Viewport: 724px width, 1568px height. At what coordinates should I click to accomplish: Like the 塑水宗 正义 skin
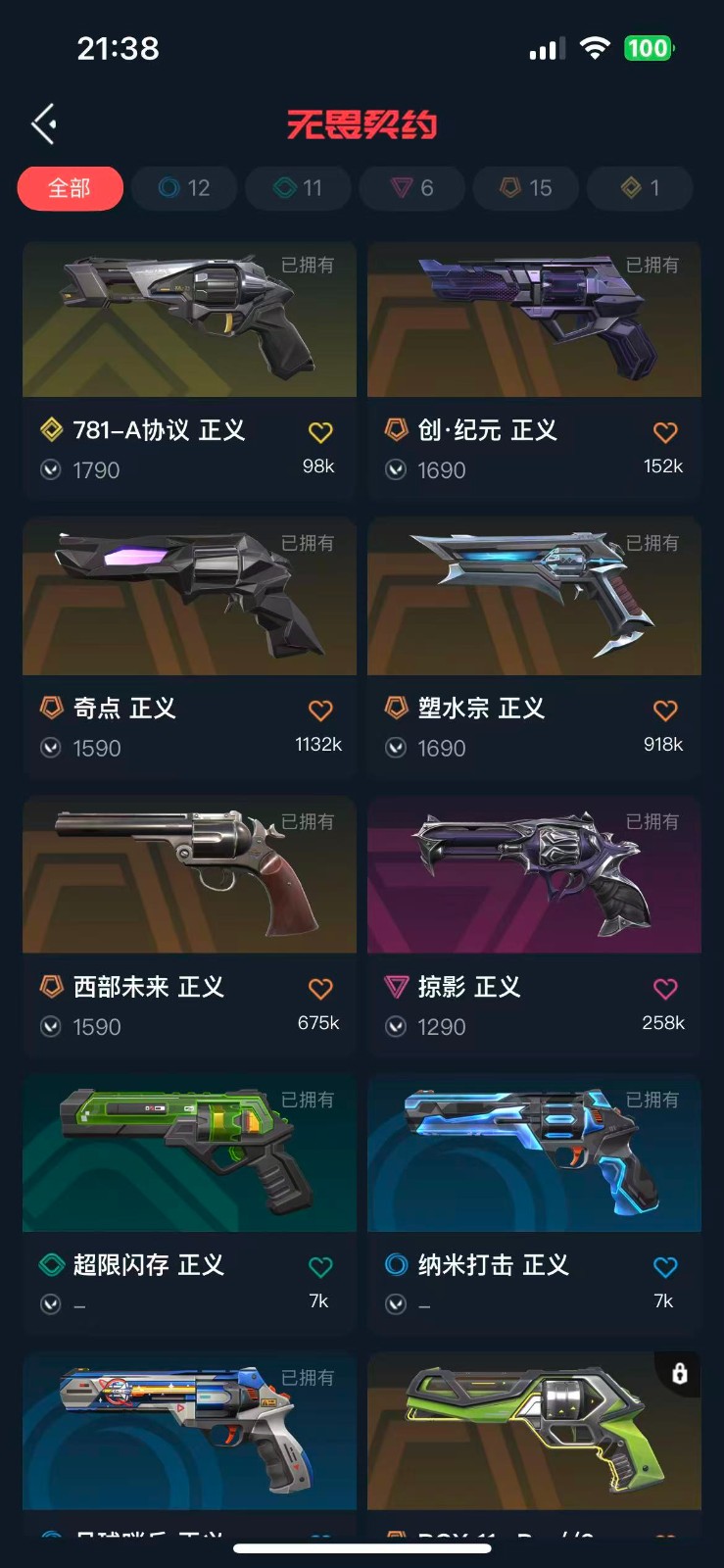click(x=665, y=710)
